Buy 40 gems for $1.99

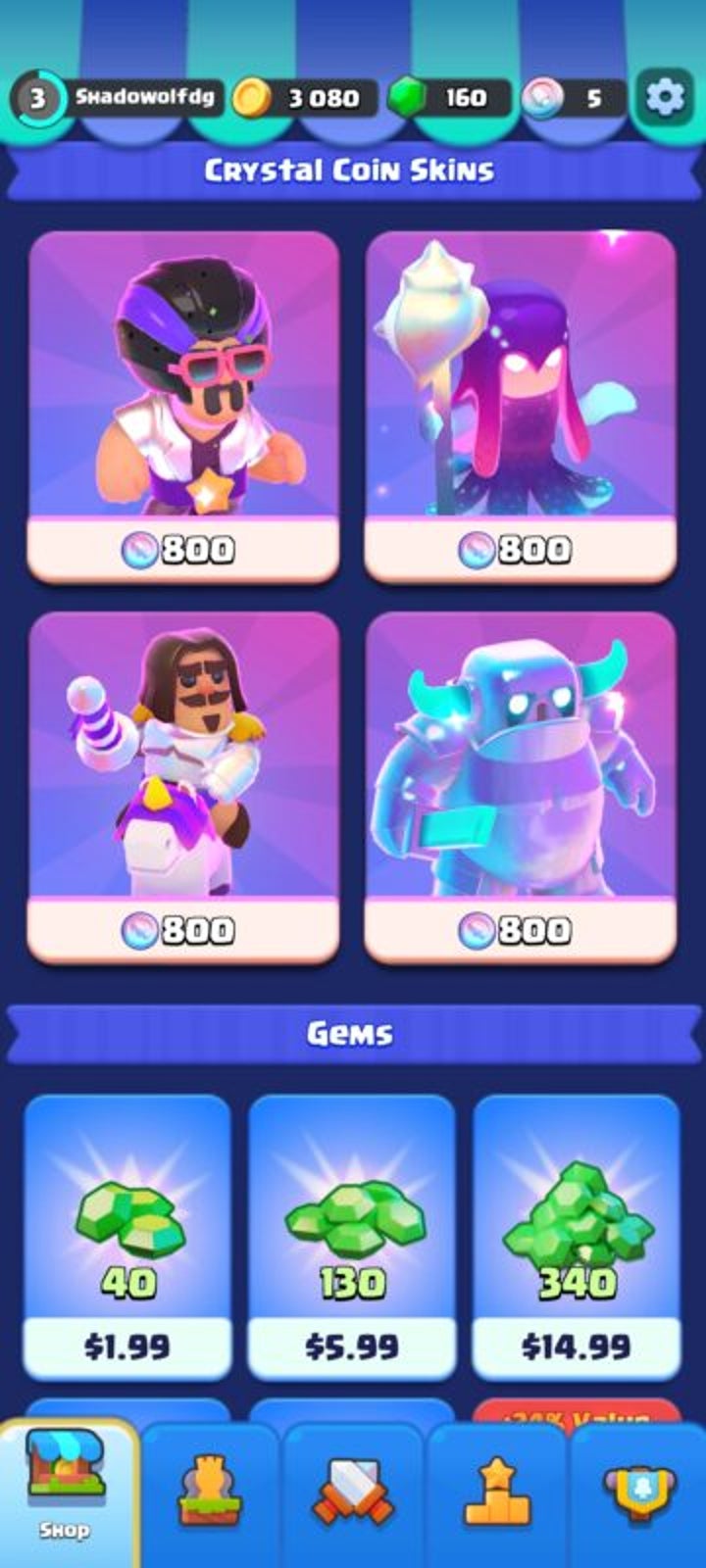click(127, 1236)
